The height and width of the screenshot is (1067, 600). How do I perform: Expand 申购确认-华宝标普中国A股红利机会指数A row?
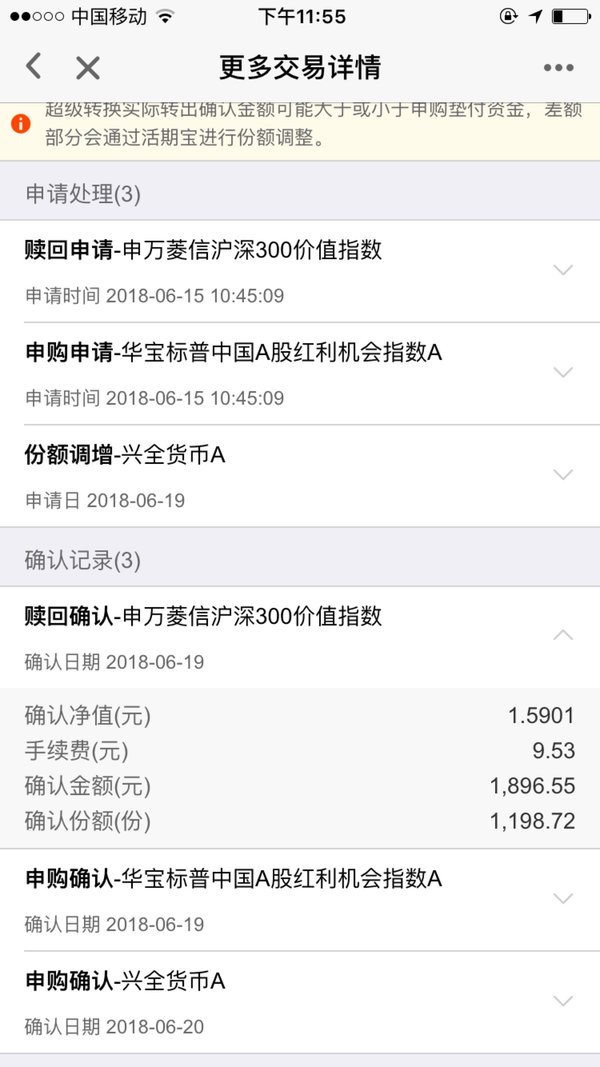click(300, 900)
